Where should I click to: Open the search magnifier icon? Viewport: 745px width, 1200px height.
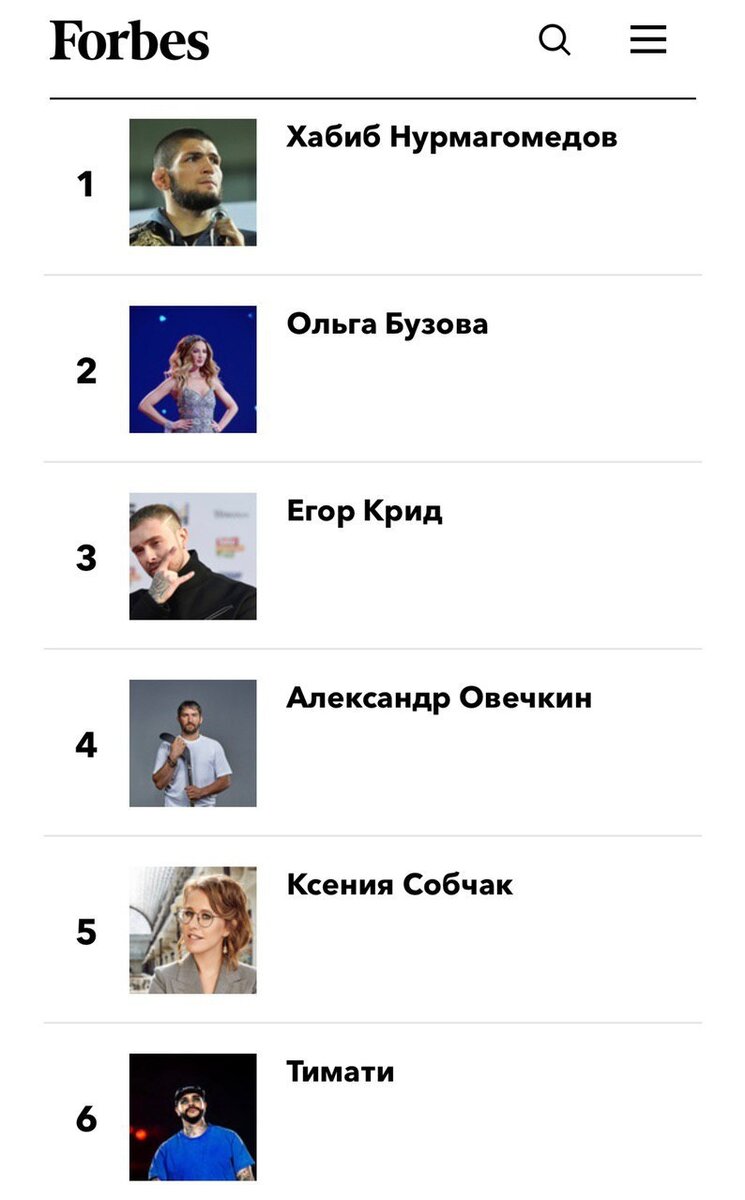(555, 40)
